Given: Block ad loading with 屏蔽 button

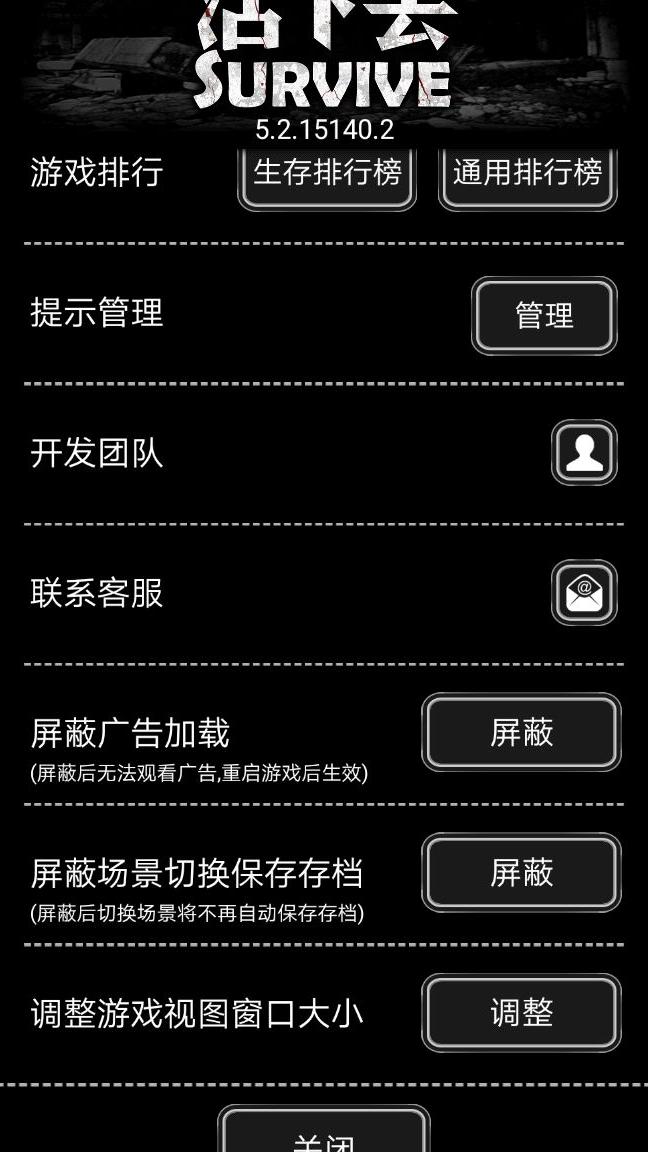Looking at the screenshot, I should pyautogui.click(x=521, y=733).
